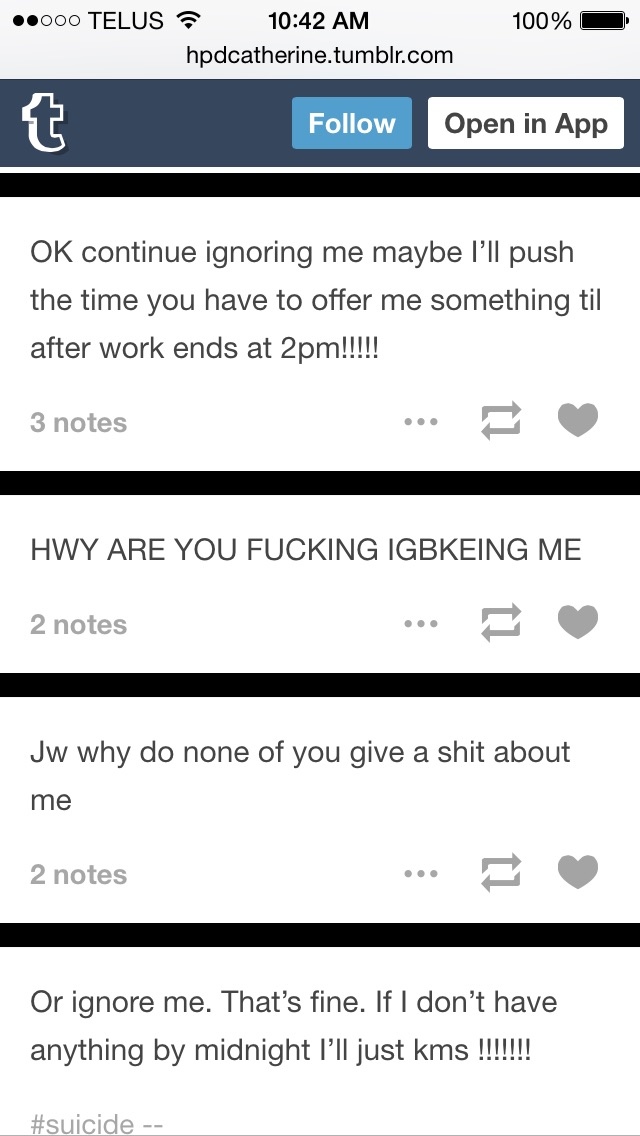Like the 'HWY ARE YOU' all-caps post

click(x=578, y=622)
